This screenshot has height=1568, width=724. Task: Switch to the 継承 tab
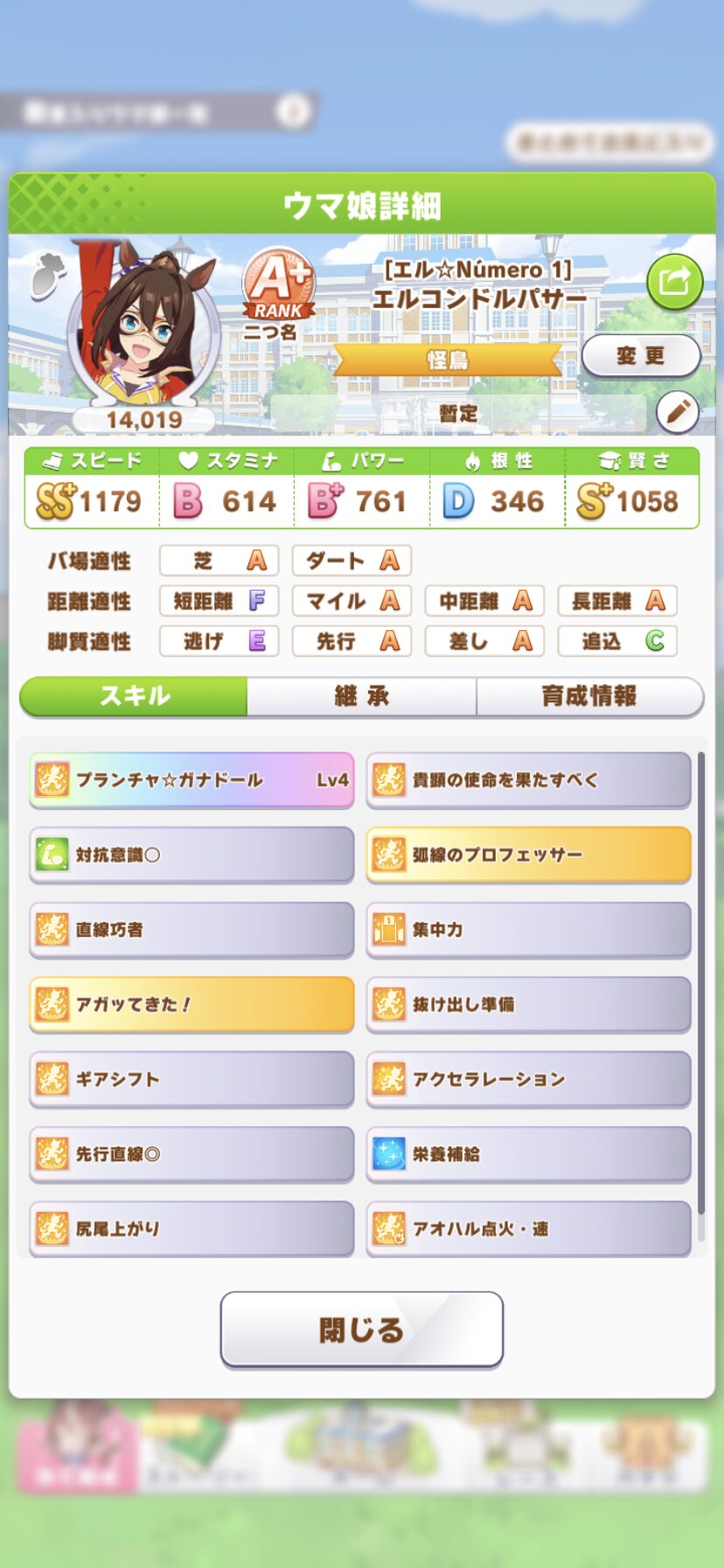[361, 696]
